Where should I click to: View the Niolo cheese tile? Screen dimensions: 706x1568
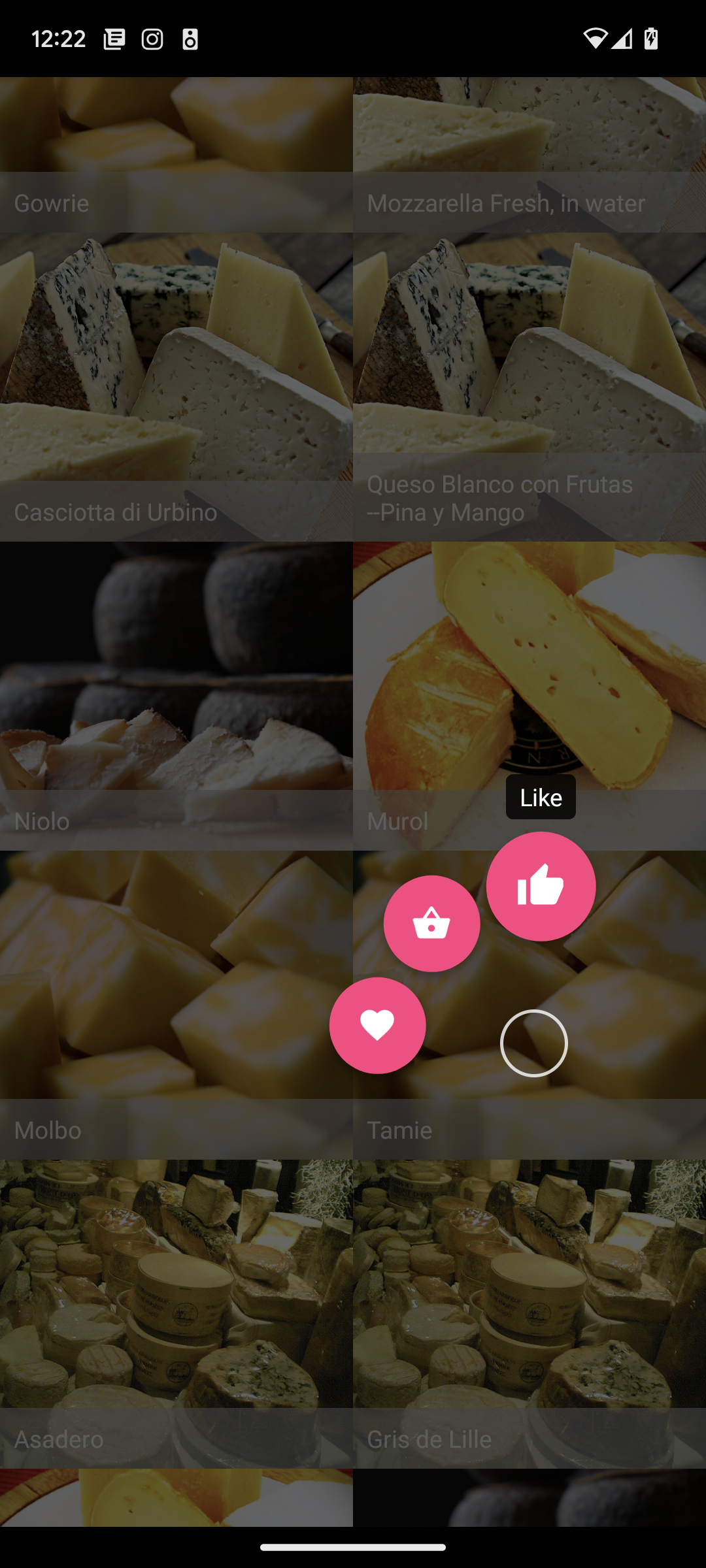[x=176, y=696]
